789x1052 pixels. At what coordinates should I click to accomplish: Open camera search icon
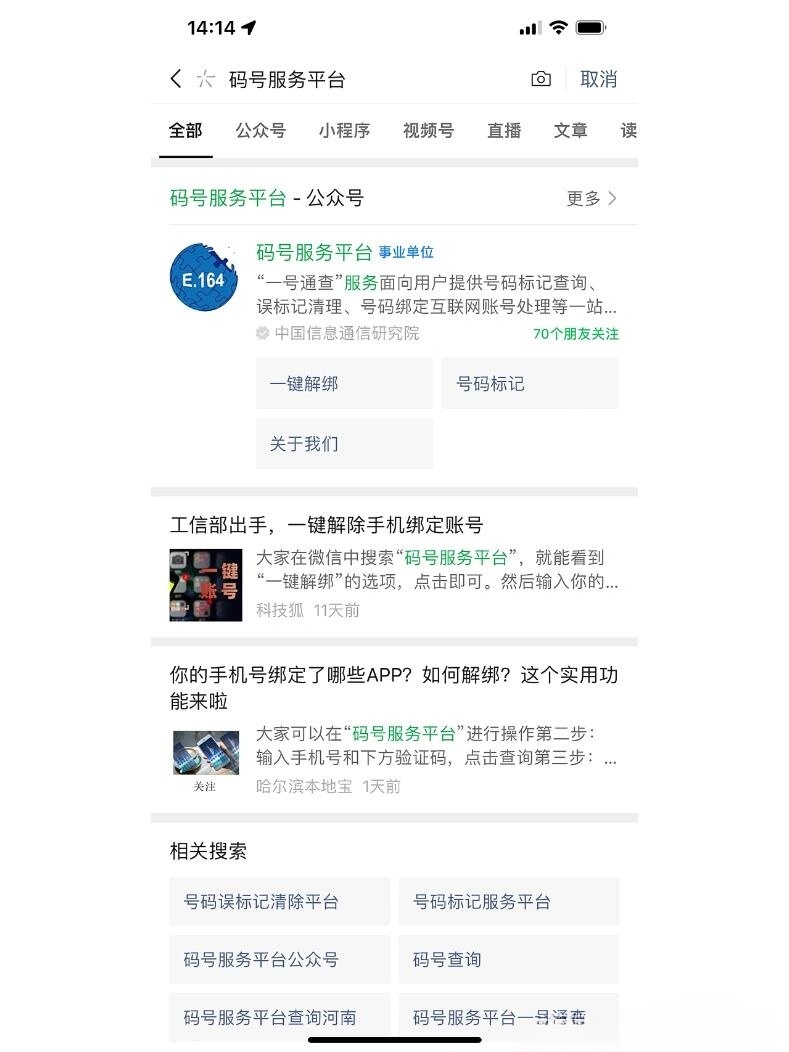[x=541, y=79]
